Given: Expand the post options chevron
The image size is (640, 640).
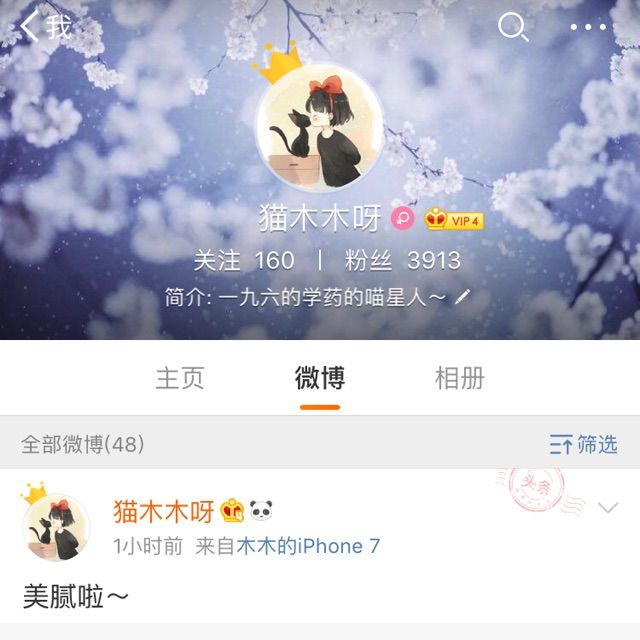Looking at the screenshot, I should [607, 509].
